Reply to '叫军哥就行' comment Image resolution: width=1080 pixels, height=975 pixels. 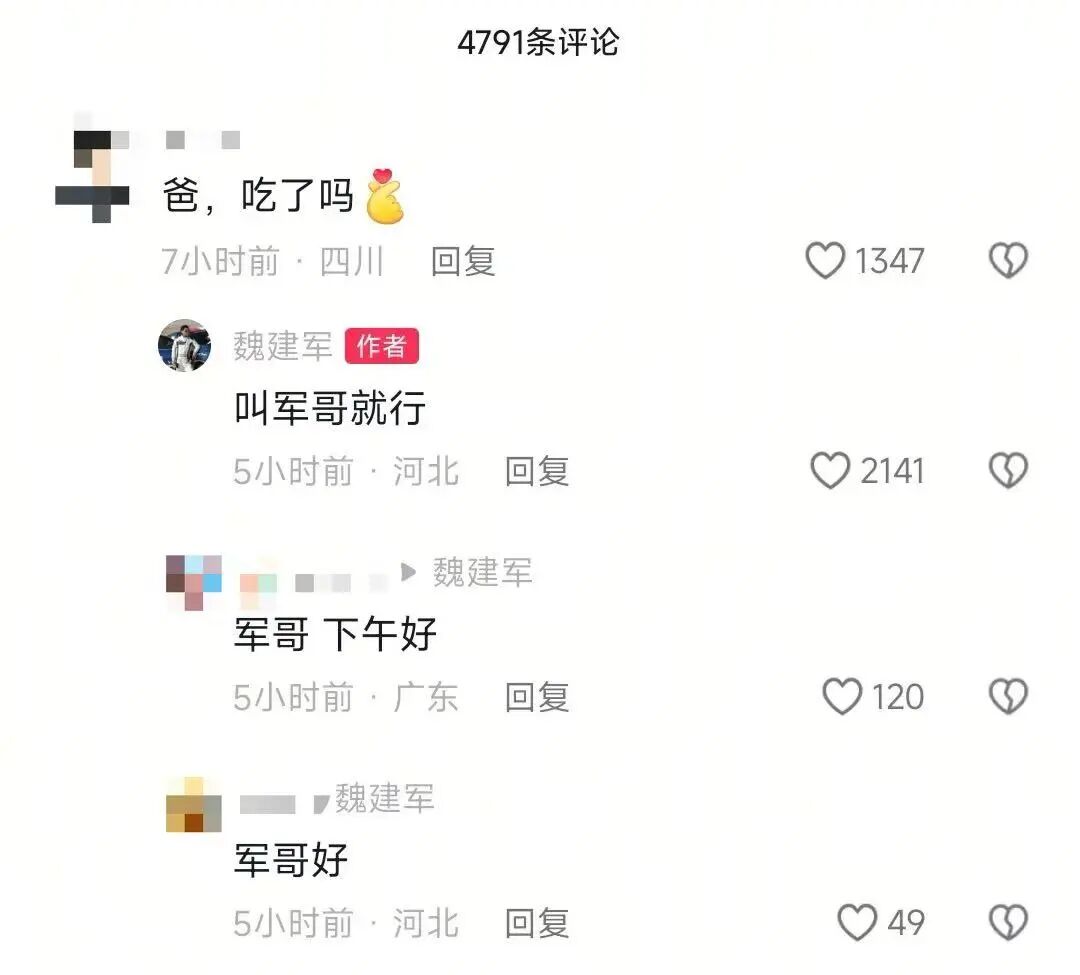[x=537, y=471]
